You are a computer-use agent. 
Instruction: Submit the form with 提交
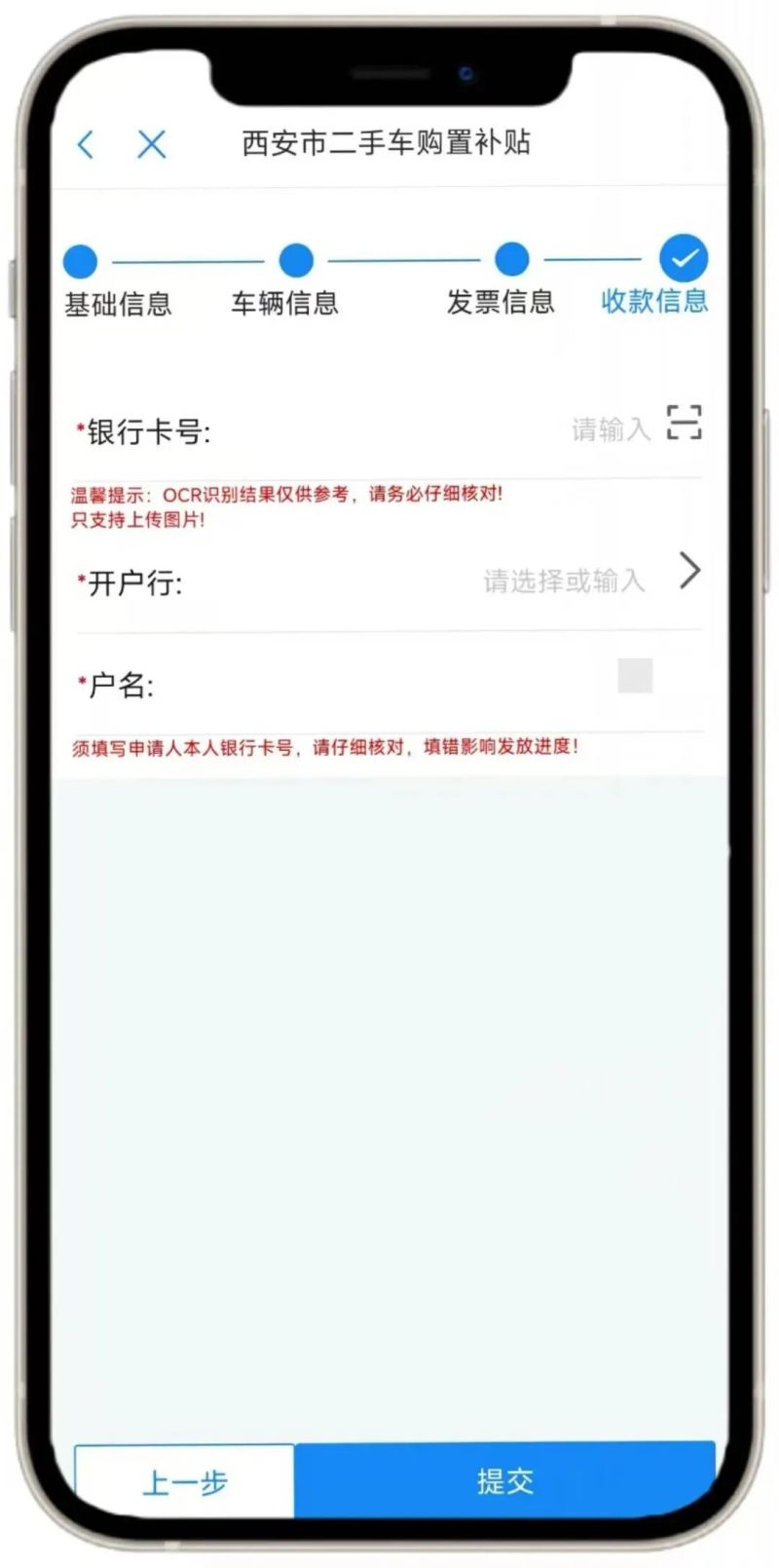tap(504, 1481)
